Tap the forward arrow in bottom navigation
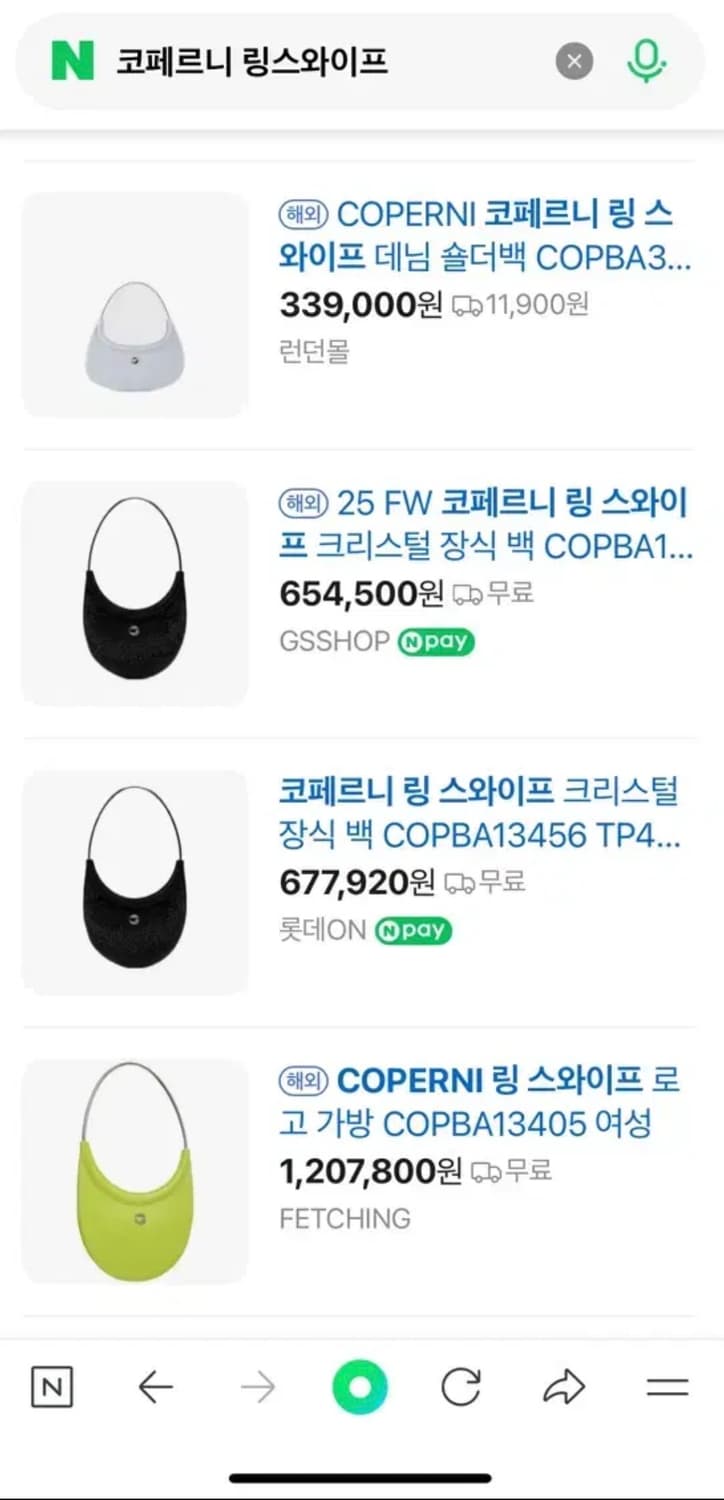 (x=257, y=1387)
